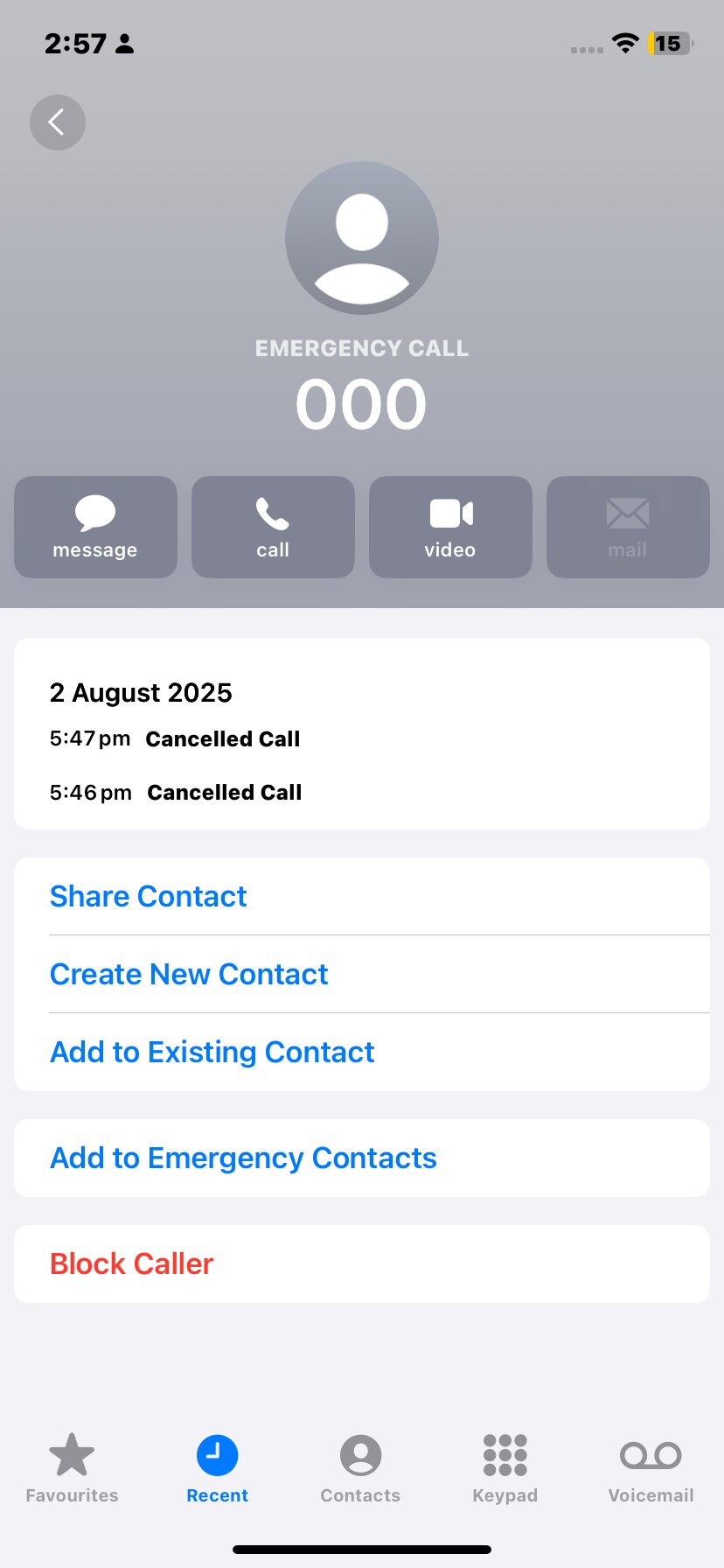724x1568 pixels.
Task: Switch to the Contacts tab
Action: coord(360,1468)
